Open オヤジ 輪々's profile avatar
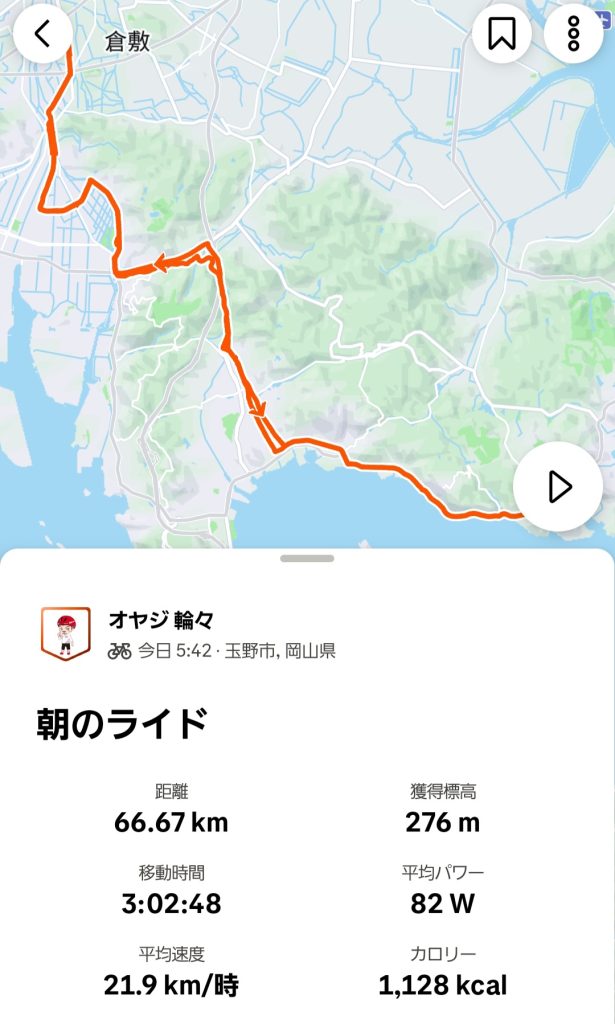 point(65,634)
